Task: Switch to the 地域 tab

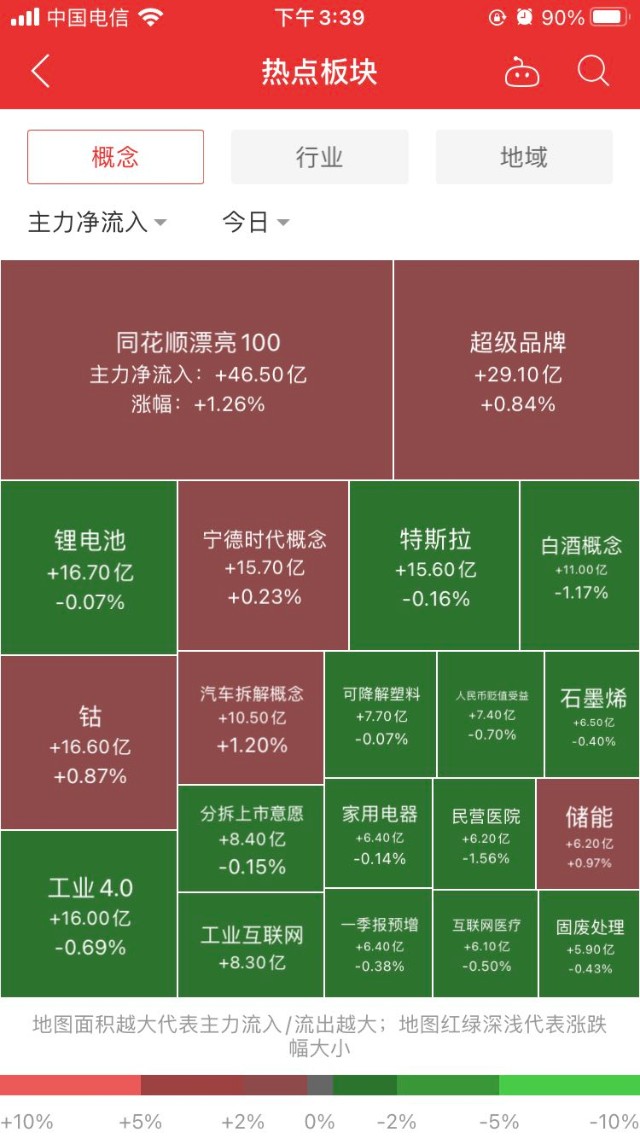Action: pos(523,157)
